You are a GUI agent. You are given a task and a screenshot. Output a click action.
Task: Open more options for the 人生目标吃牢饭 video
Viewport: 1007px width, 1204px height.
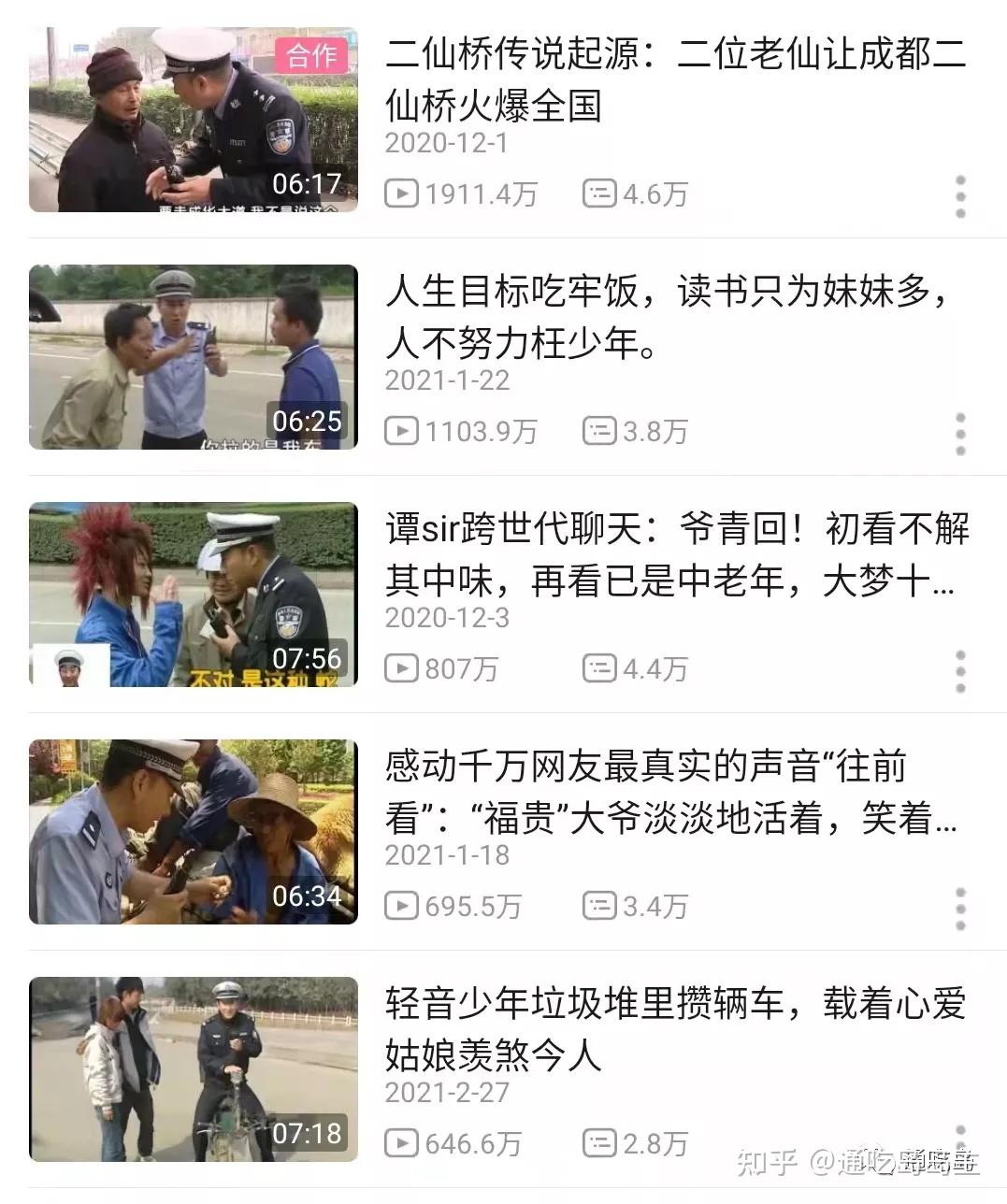click(x=960, y=434)
